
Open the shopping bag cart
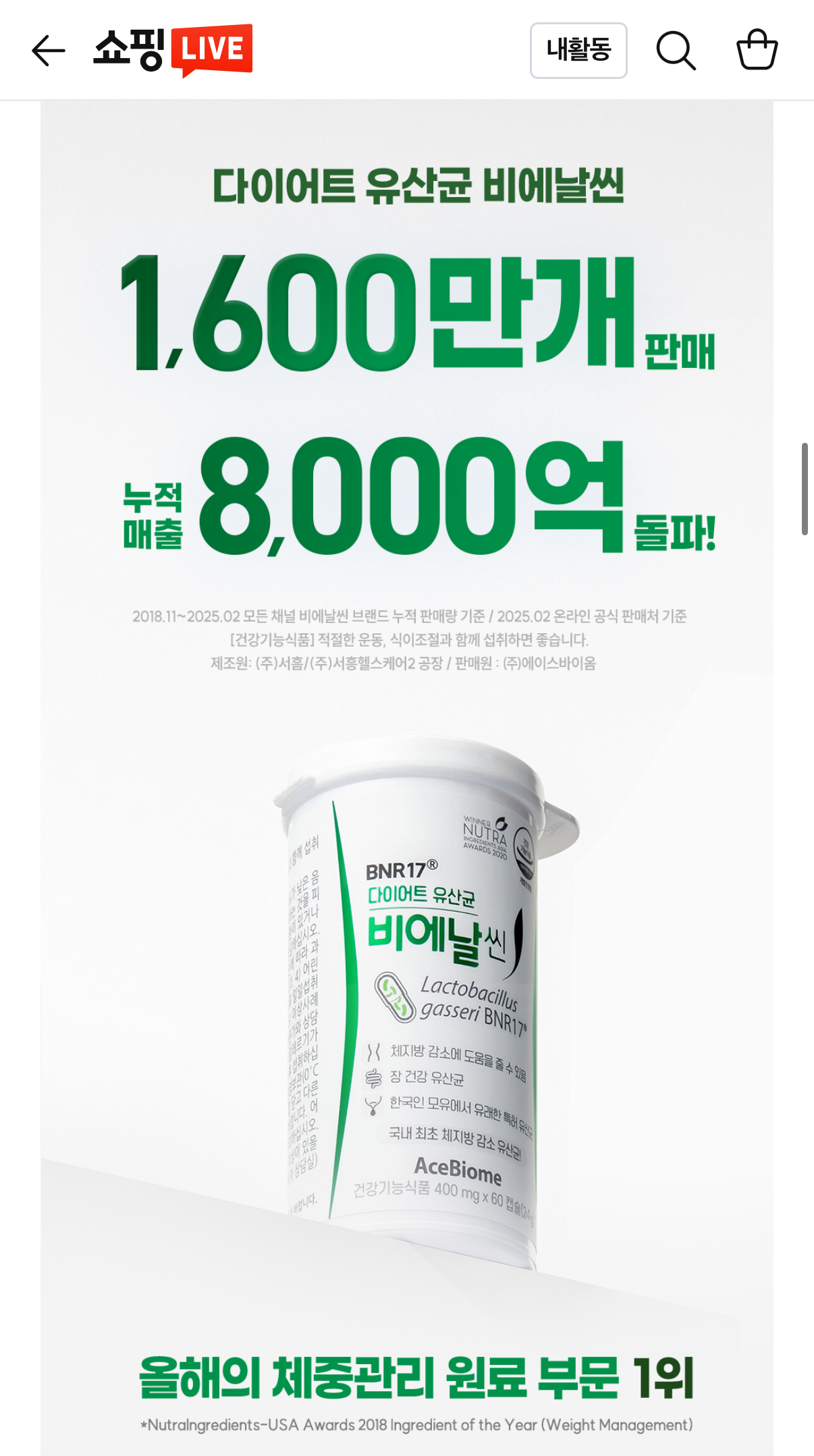tap(757, 50)
